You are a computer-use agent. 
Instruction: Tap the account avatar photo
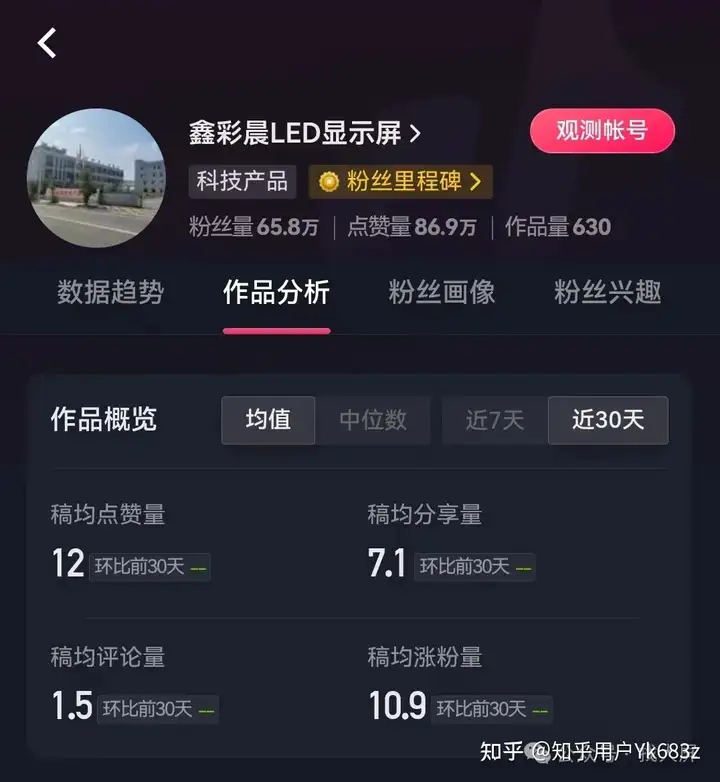tap(97, 179)
